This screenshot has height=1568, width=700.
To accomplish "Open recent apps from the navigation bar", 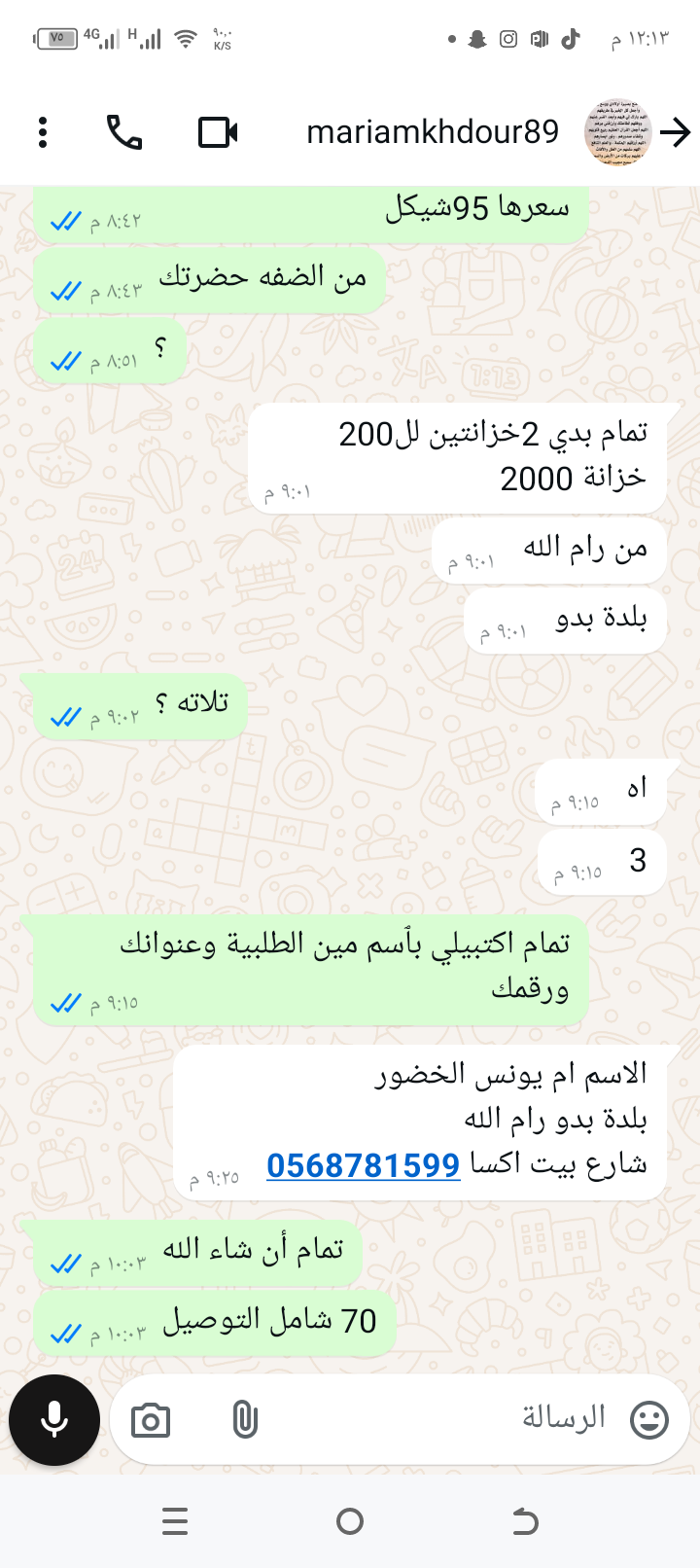I will click(175, 1520).
